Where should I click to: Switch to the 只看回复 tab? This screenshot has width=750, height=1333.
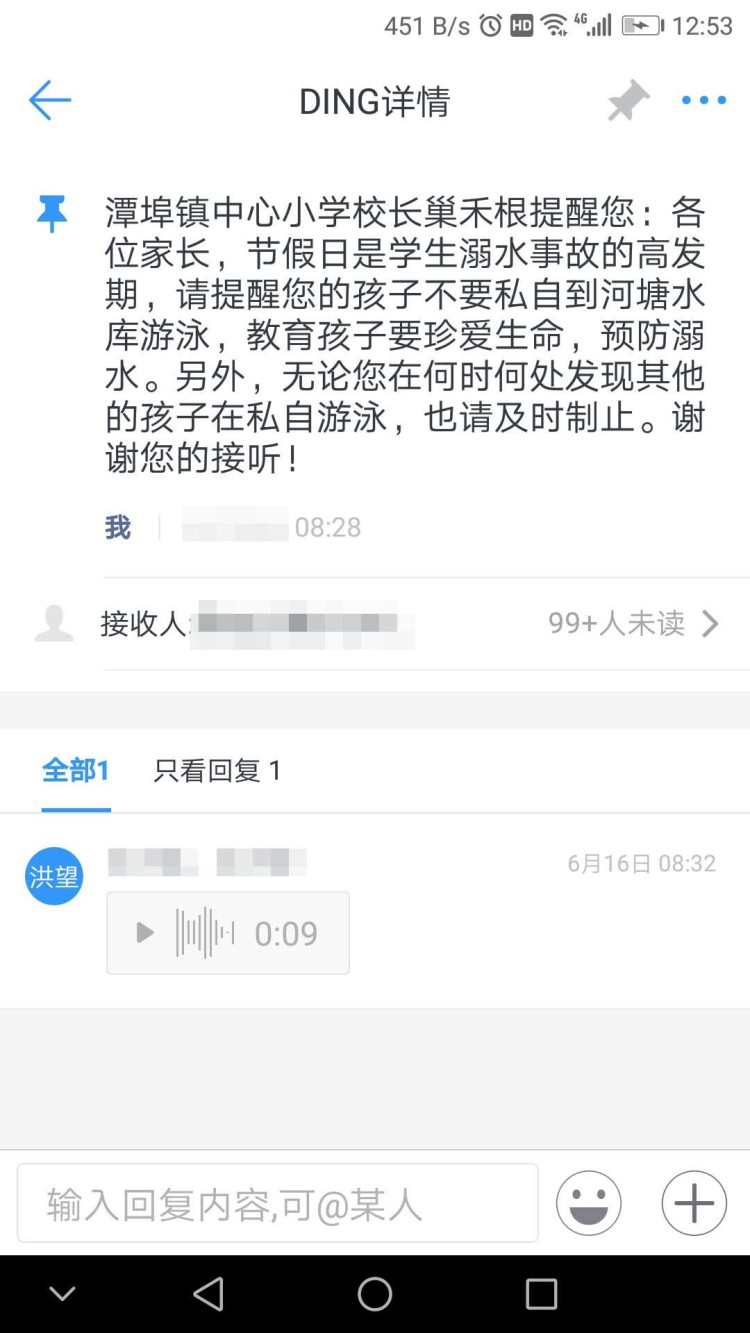[x=217, y=771]
